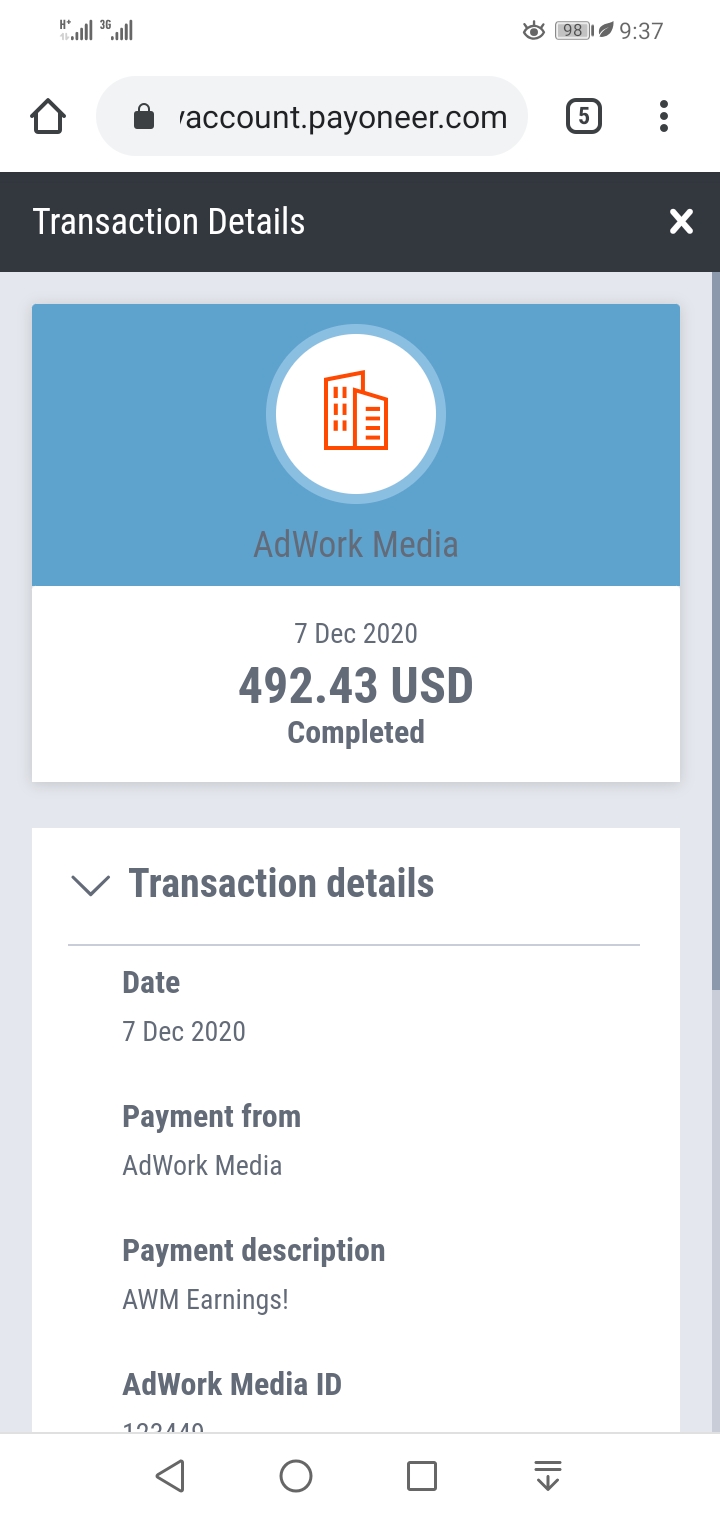This screenshot has width=720, height=1520.
Task: Hide the navigation bar with the down arrow
Action: point(548,1476)
